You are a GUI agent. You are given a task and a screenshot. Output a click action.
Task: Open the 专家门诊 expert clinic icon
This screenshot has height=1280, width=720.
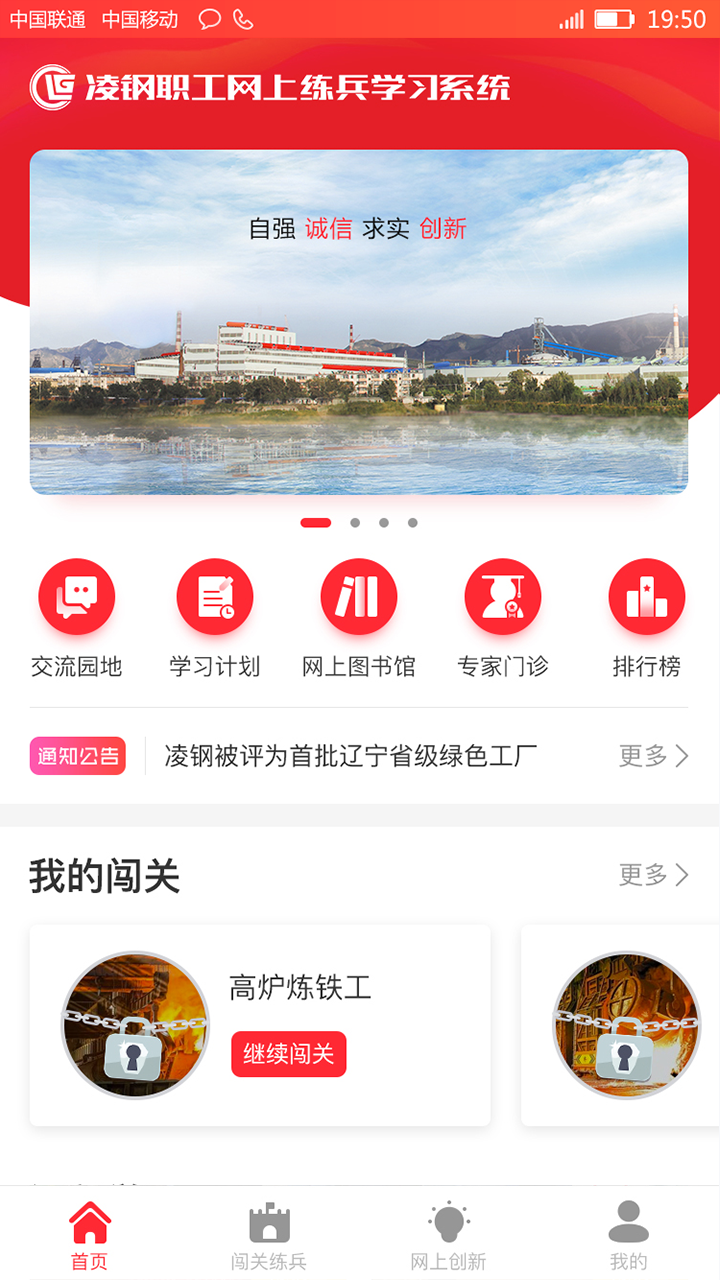pos(502,595)
